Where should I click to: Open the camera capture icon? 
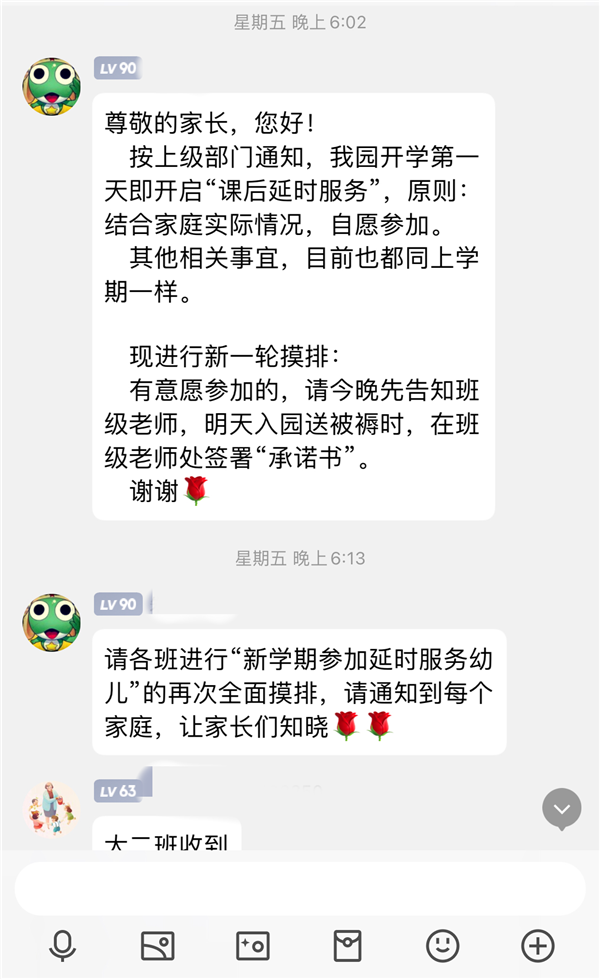pos(252,945)
